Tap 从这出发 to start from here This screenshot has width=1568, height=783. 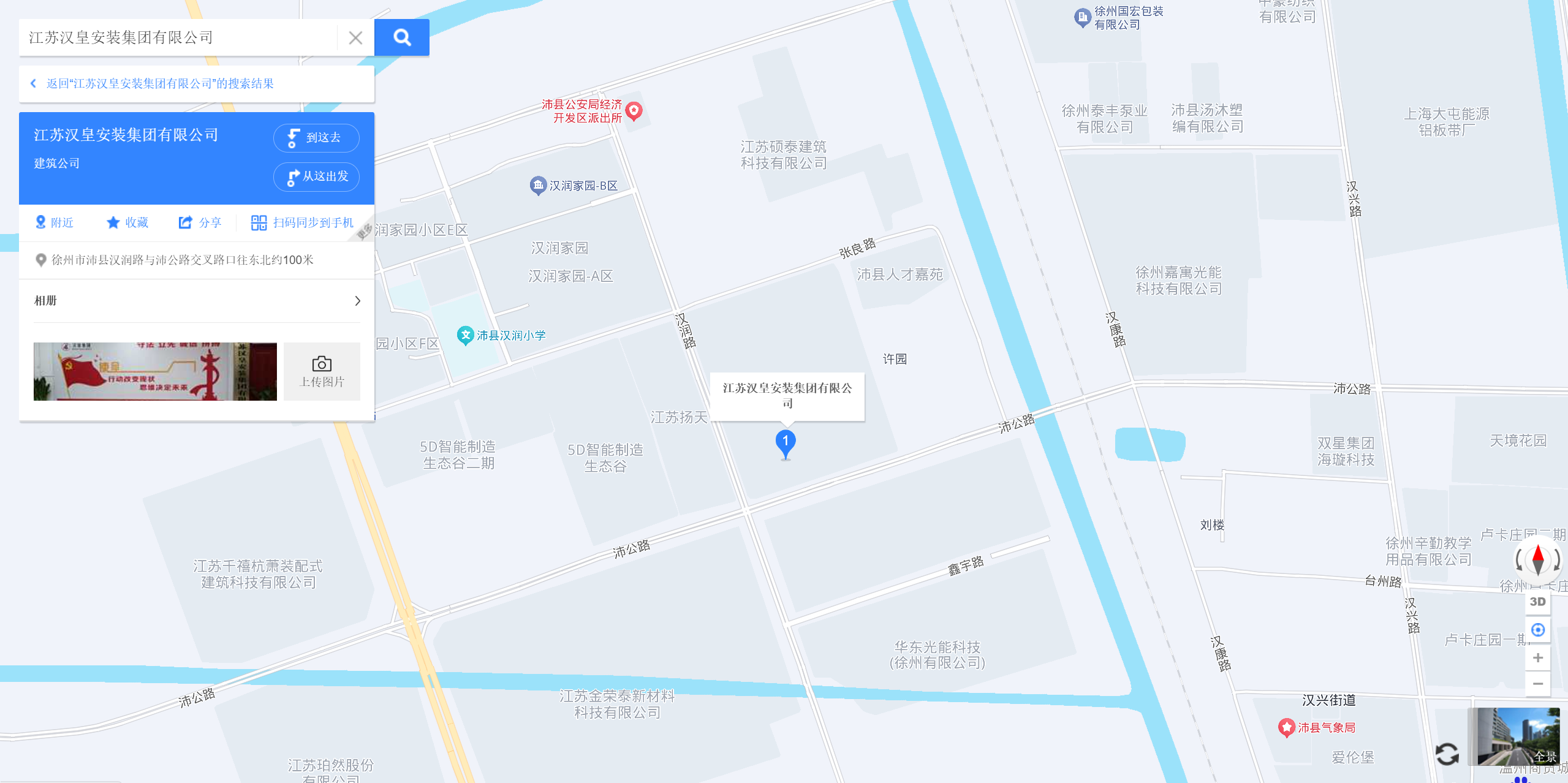click(x=316, y=176)
